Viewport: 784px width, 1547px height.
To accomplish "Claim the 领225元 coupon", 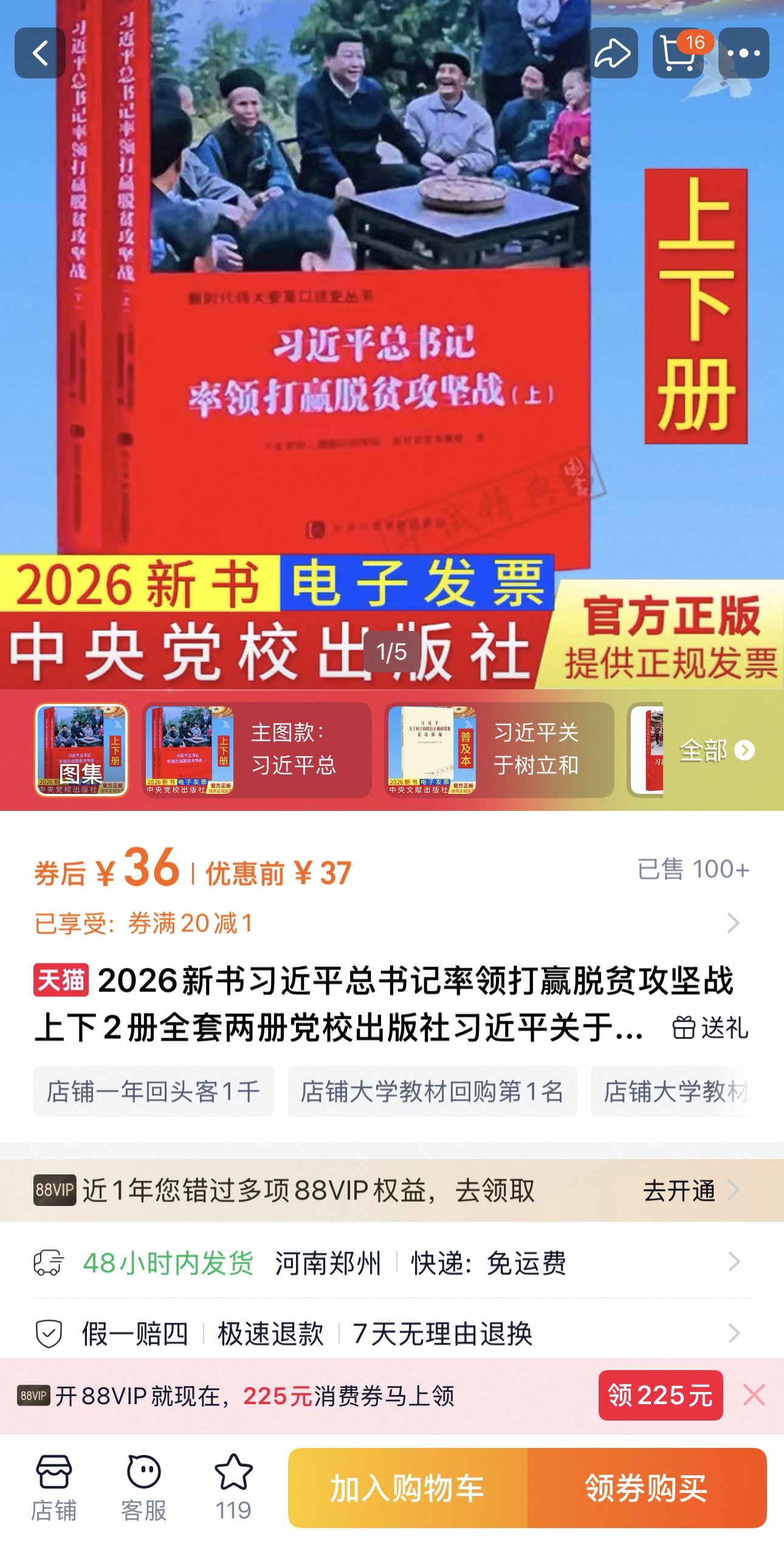I will pyautogui.click(x=660, y=1395).
